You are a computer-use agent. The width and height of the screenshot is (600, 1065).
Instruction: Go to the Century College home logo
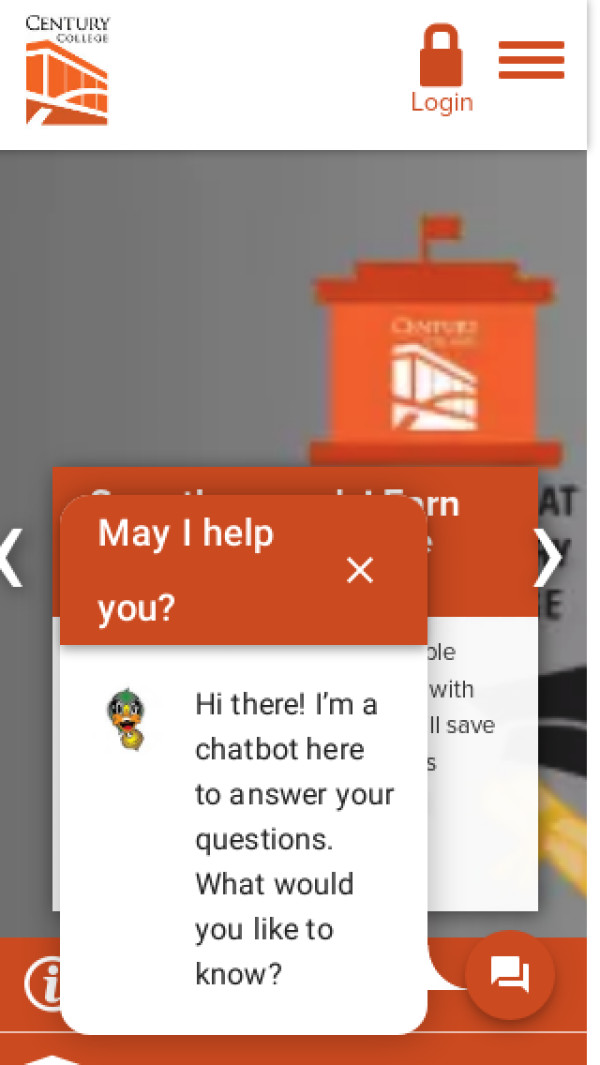[x=67, y=70]
